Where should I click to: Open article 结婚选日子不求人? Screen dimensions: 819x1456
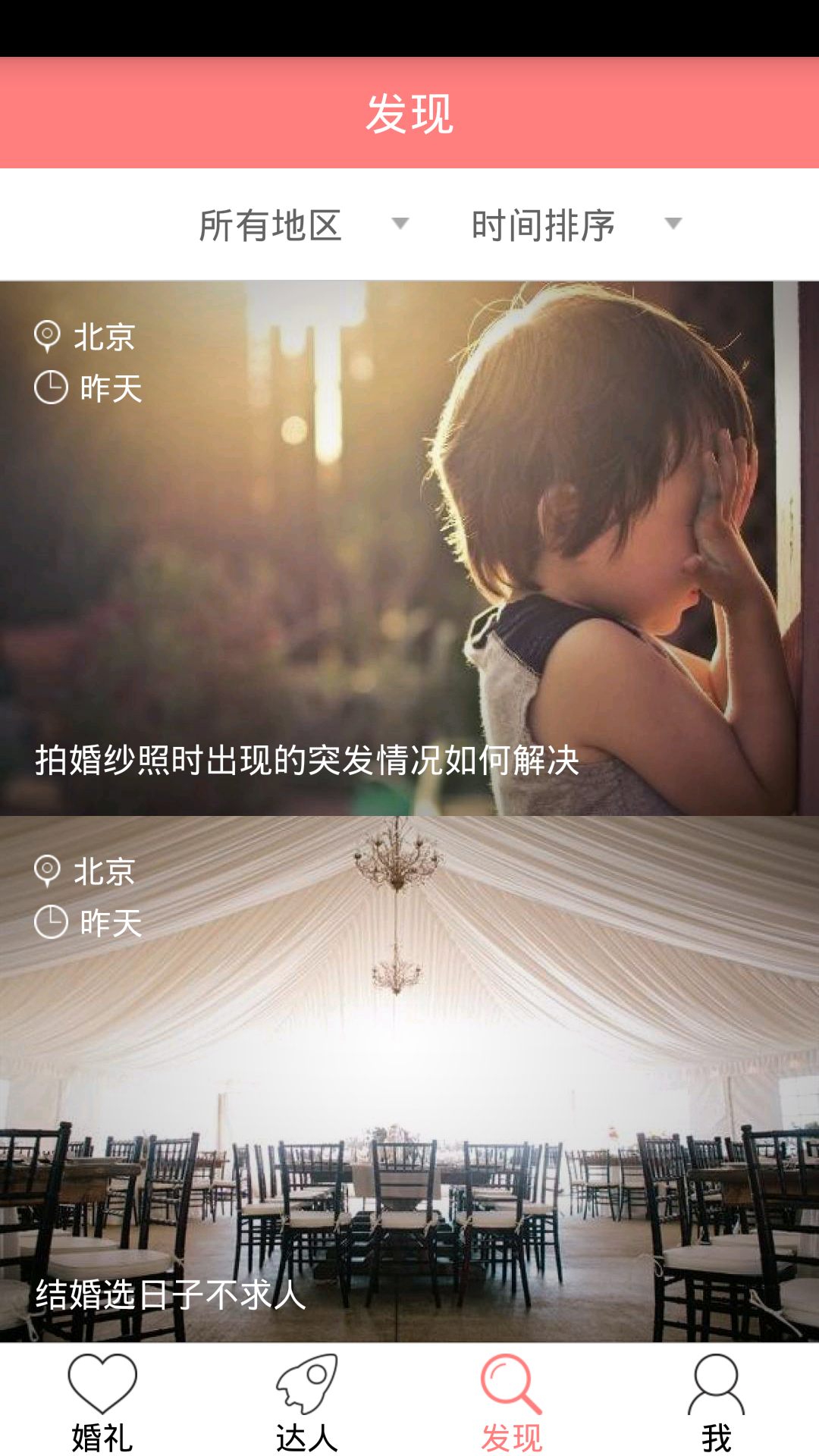pos(409,1079)
